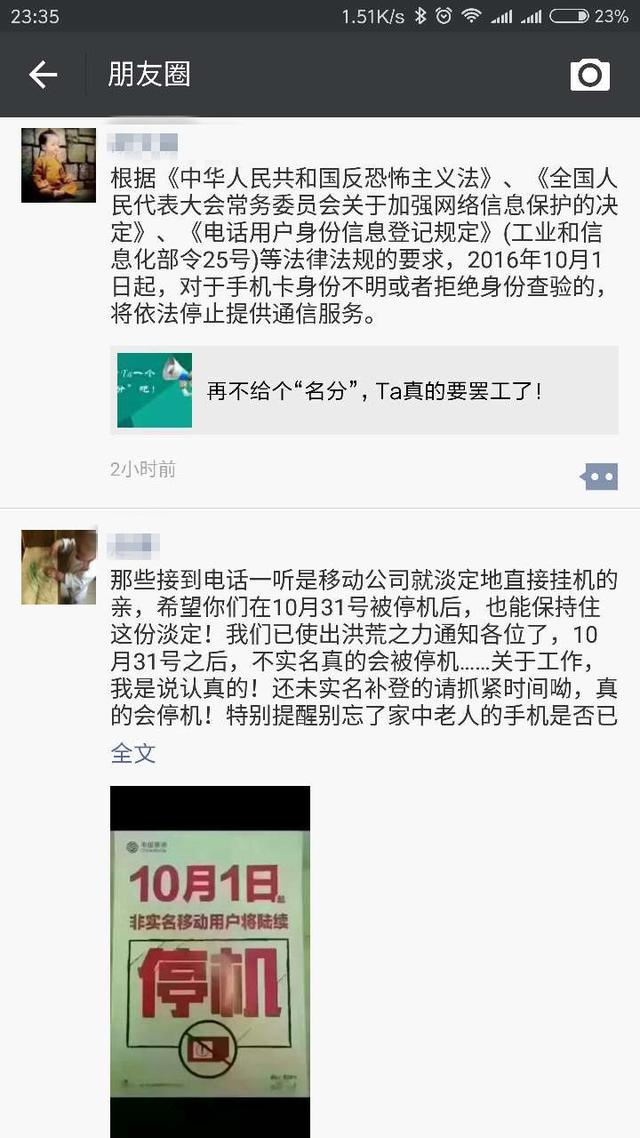Expand the second post with 全文

pyautogui.click(x=133, y=753)
